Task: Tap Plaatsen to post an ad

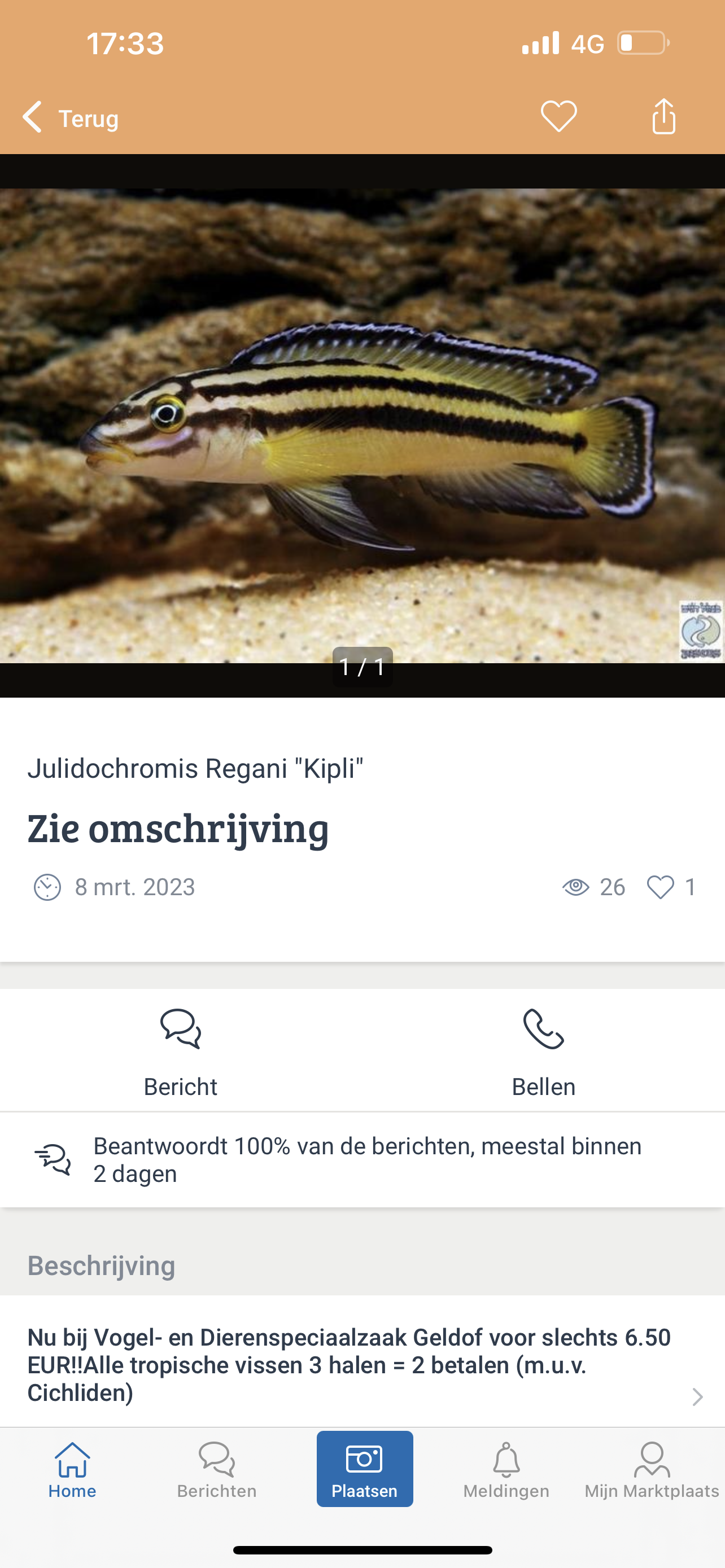Action: (x=365, y=1469)
